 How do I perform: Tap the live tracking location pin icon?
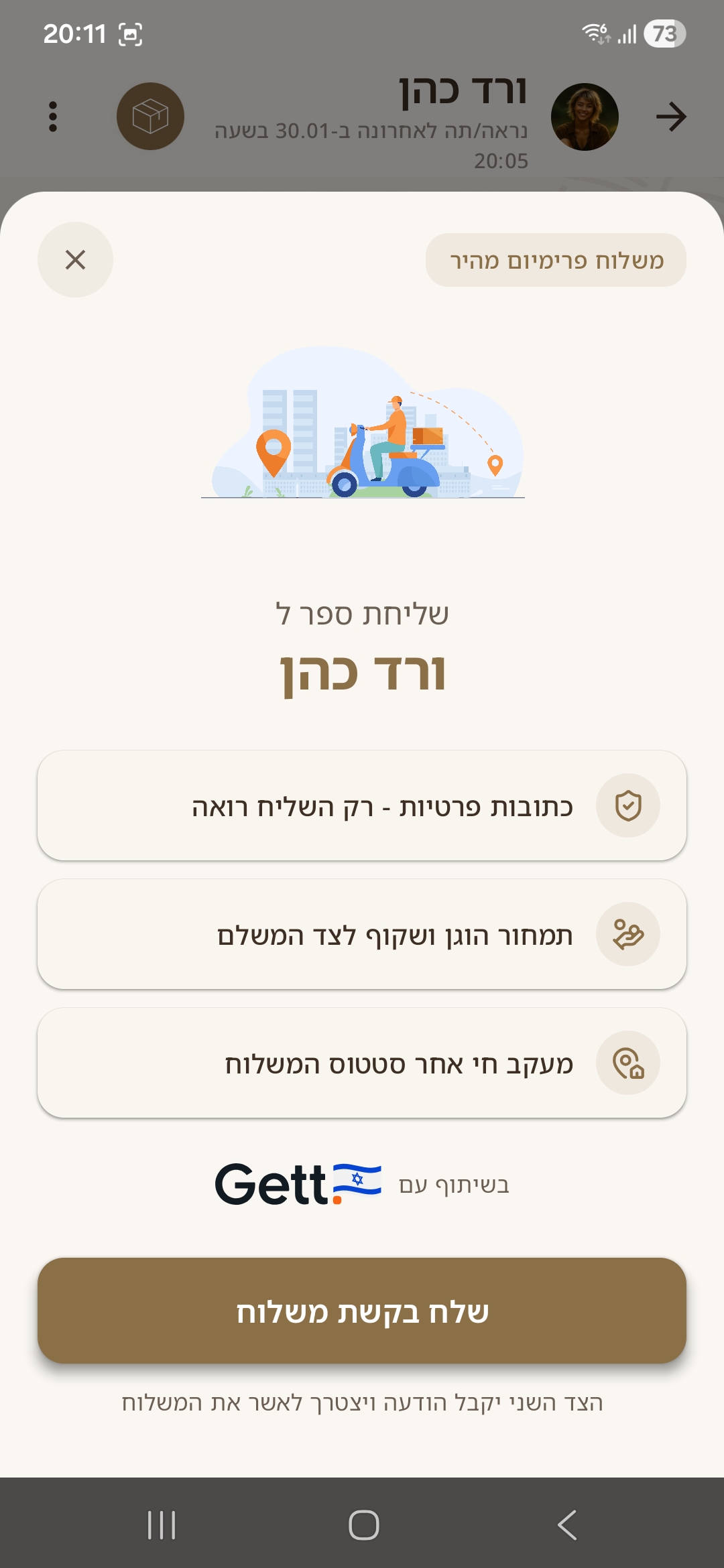click(627, 1063)
